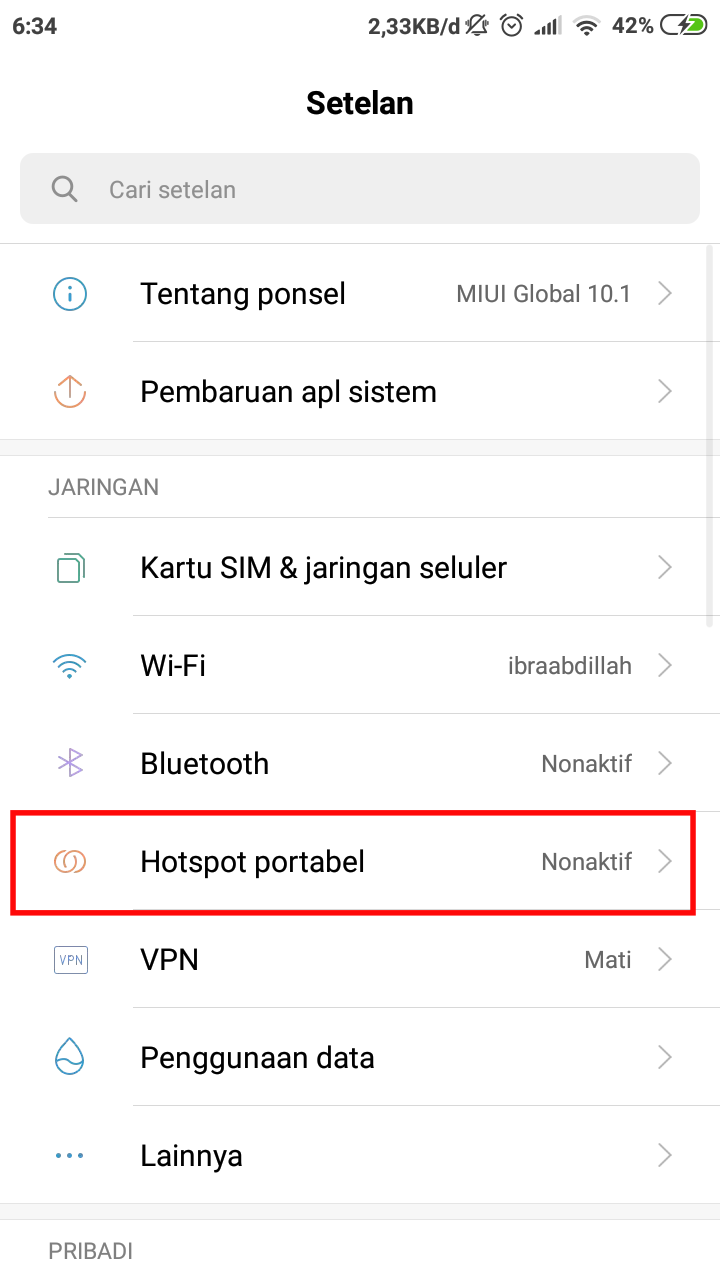Screen dimensions: 720x1280
Task: Open Hotspot portabel settings
Action: [x=360, y=862]
